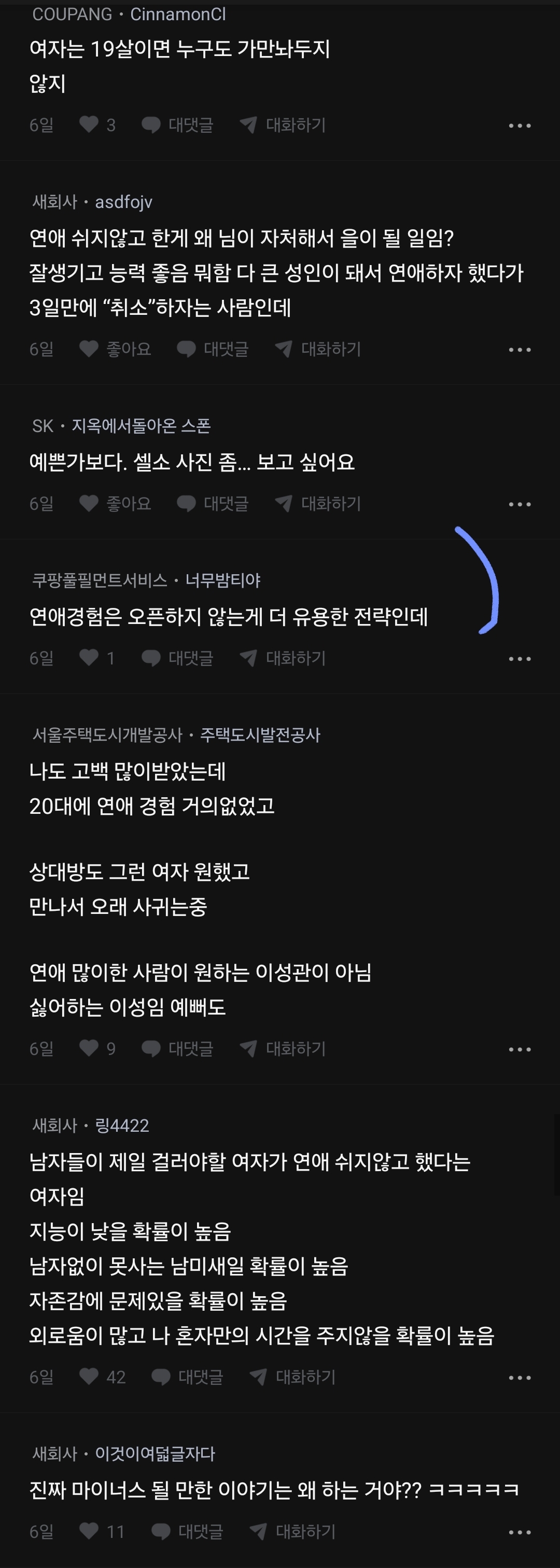Like the comment by asdfojv
Screen dimensions: 560x1568
point(90,349)
